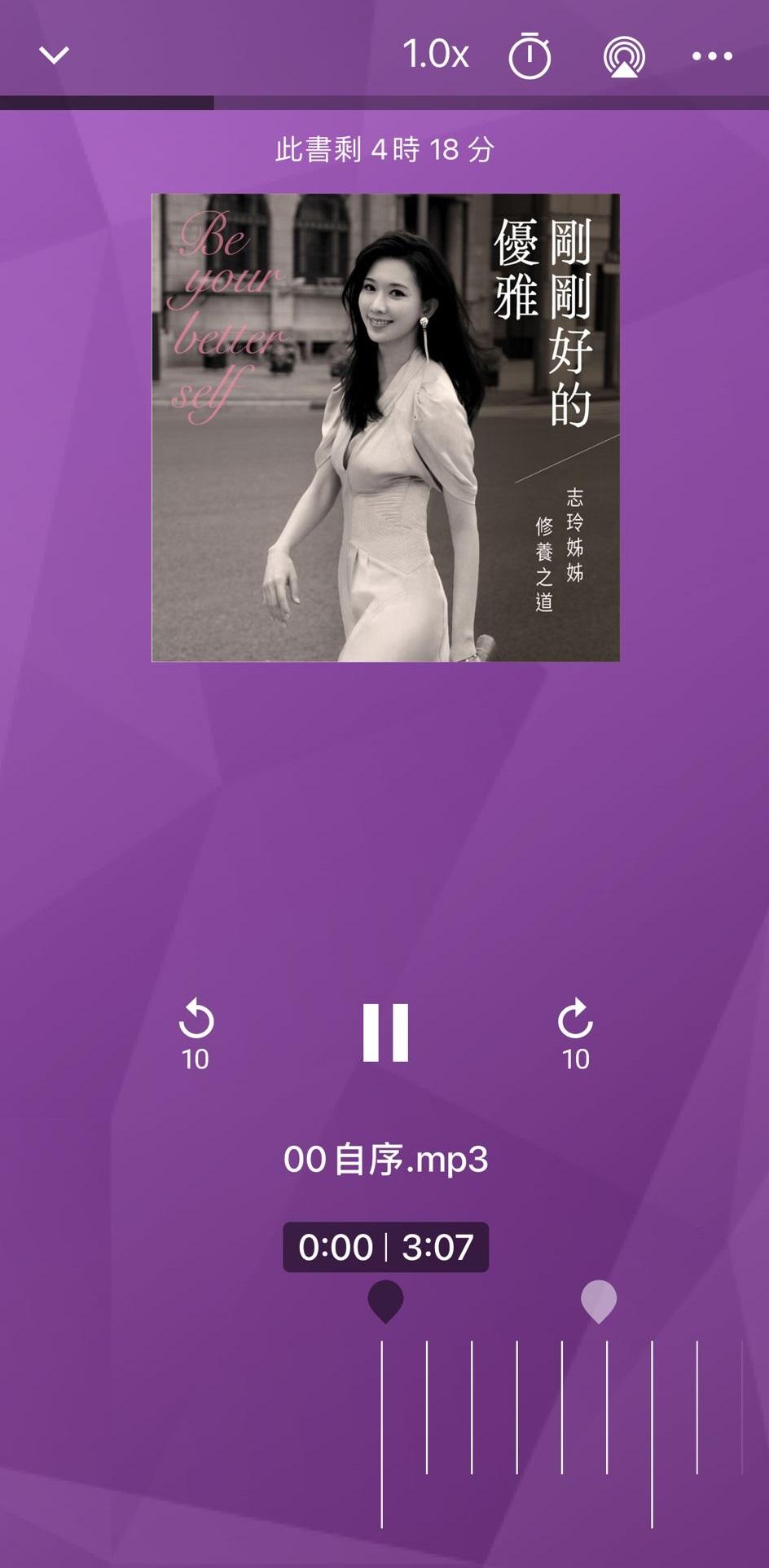This screenshot has width=769, height=1568.
Task: Tap the 10 label under the rewind arrow
Action: click(x=194, y=1061)
